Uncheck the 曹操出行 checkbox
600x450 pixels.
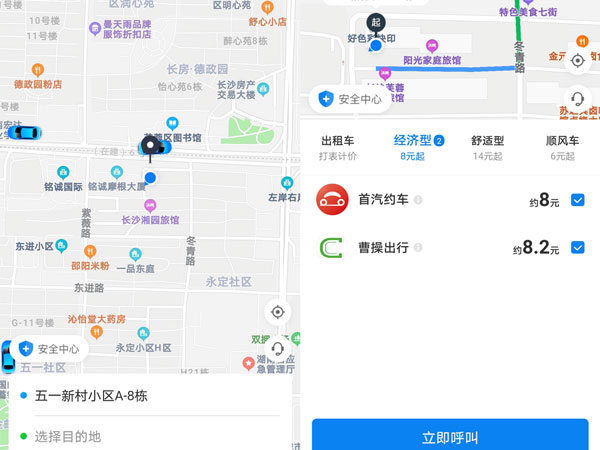(x=577, y=247)
